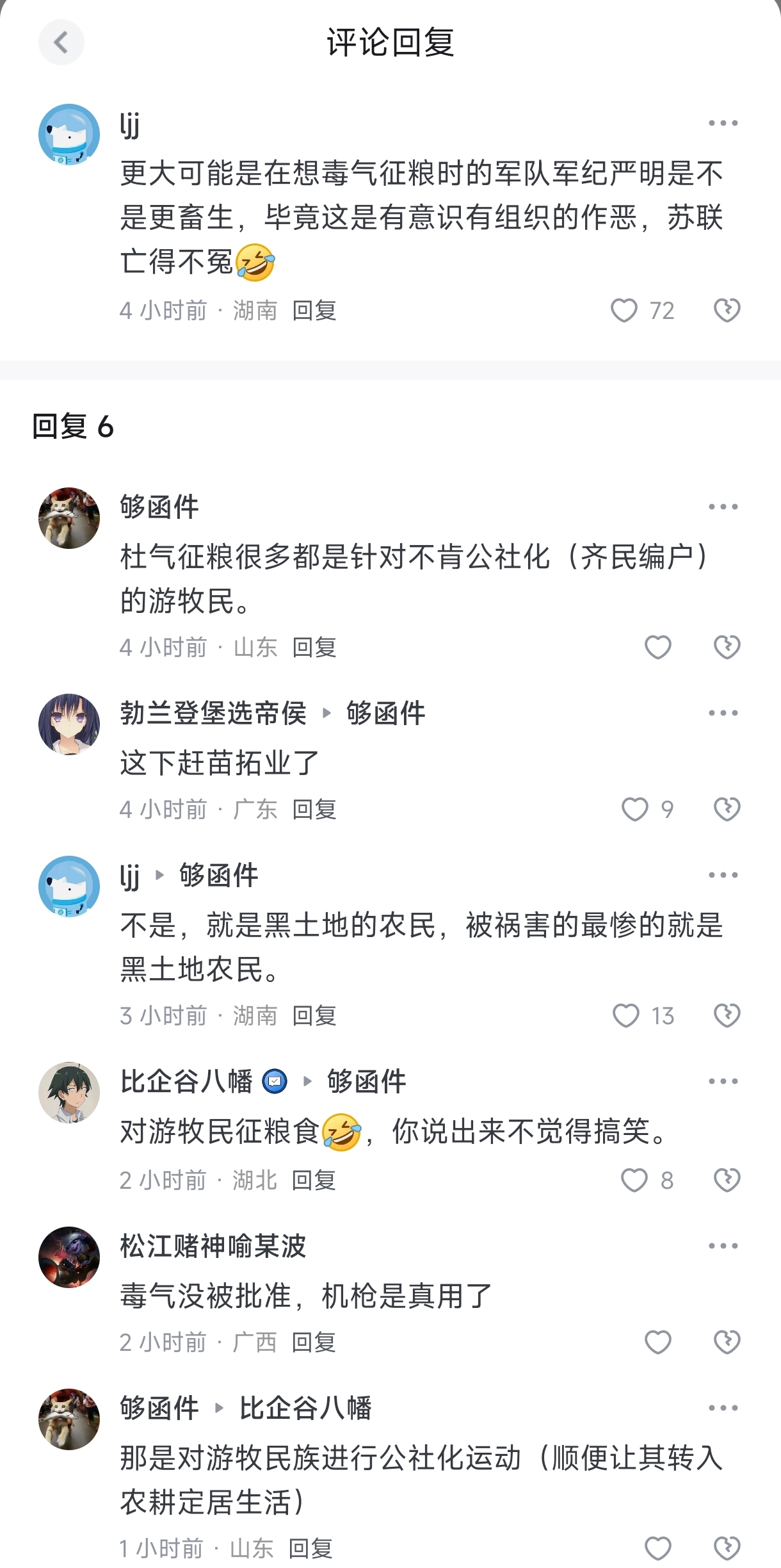Like ljj's reply about 黑土地农民

[x=626, y=1016]
